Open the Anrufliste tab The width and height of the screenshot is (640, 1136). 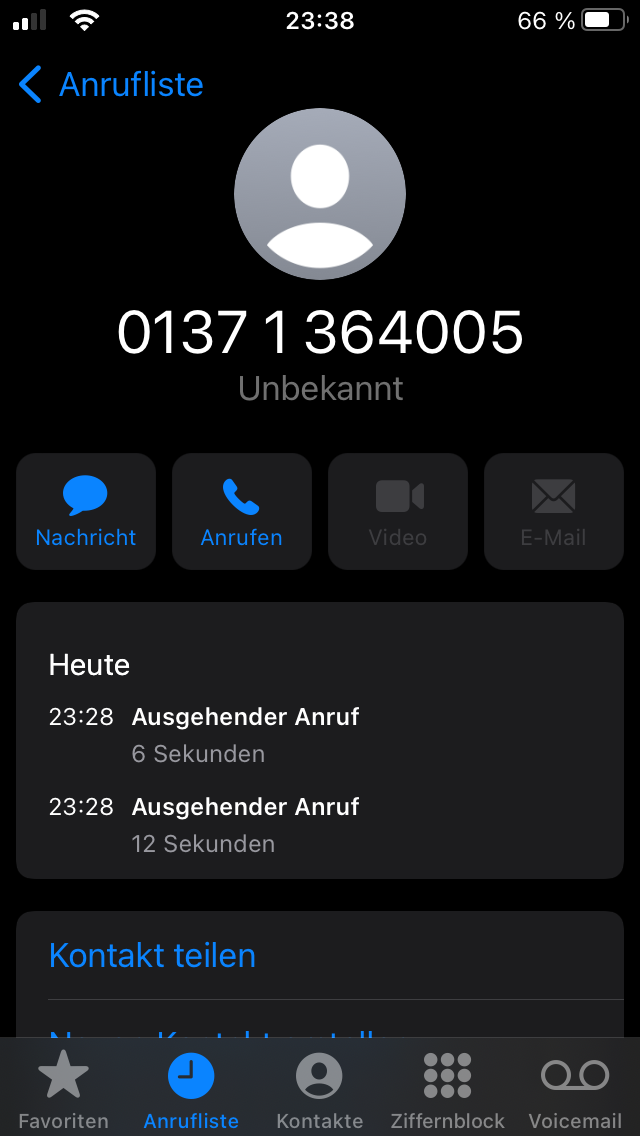click(191, 1090)
